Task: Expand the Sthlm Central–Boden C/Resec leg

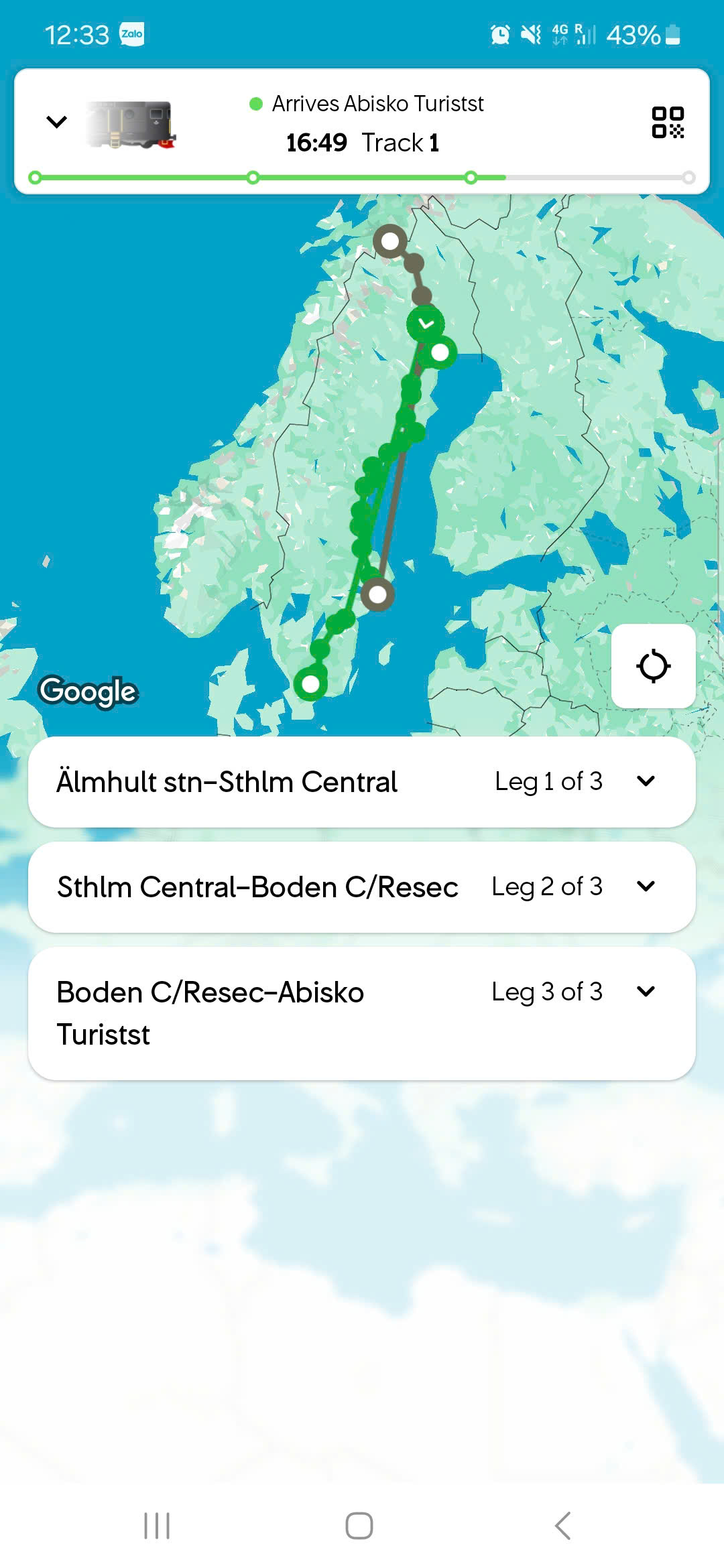Action: click(x=646, y=887)
